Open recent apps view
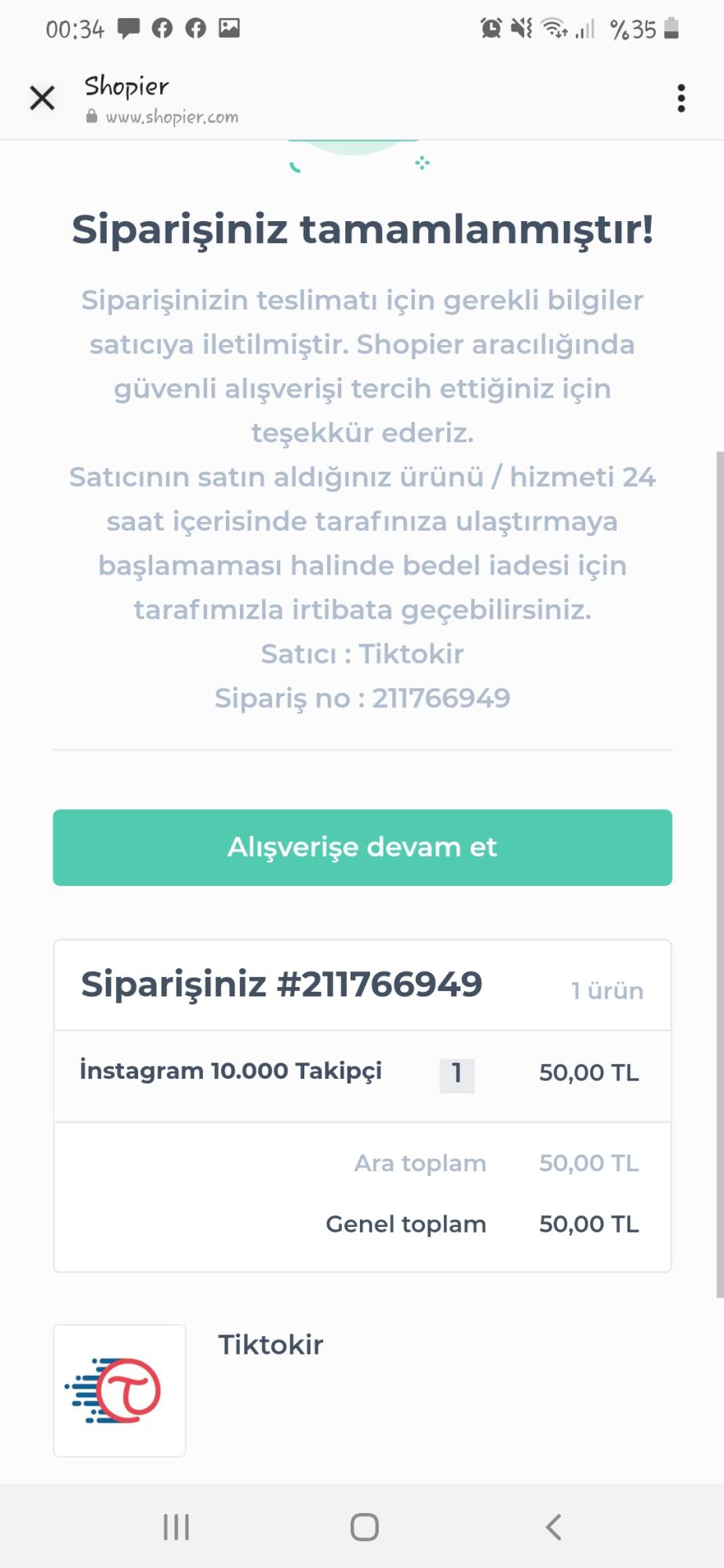 pos(176,1526)
